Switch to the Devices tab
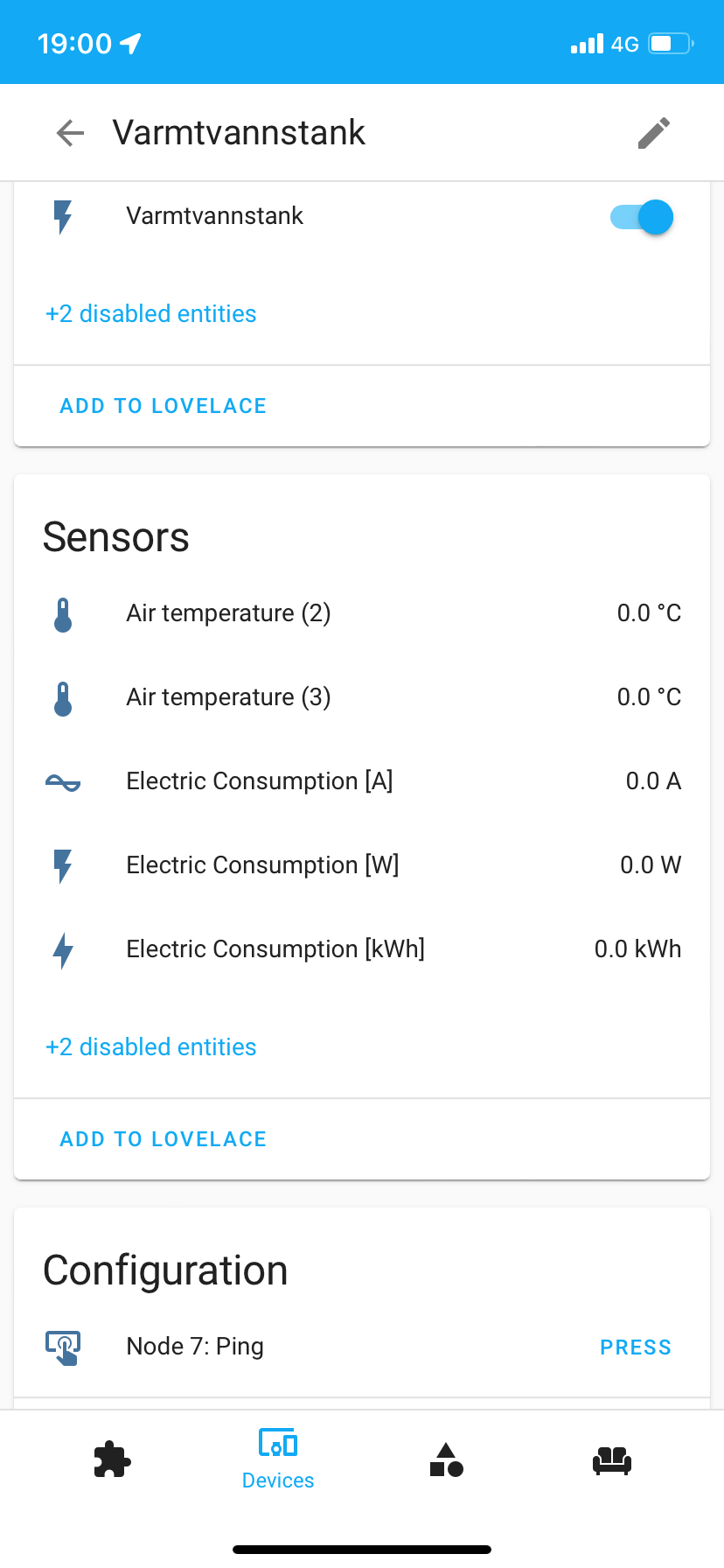 [x=277, y=1459]
